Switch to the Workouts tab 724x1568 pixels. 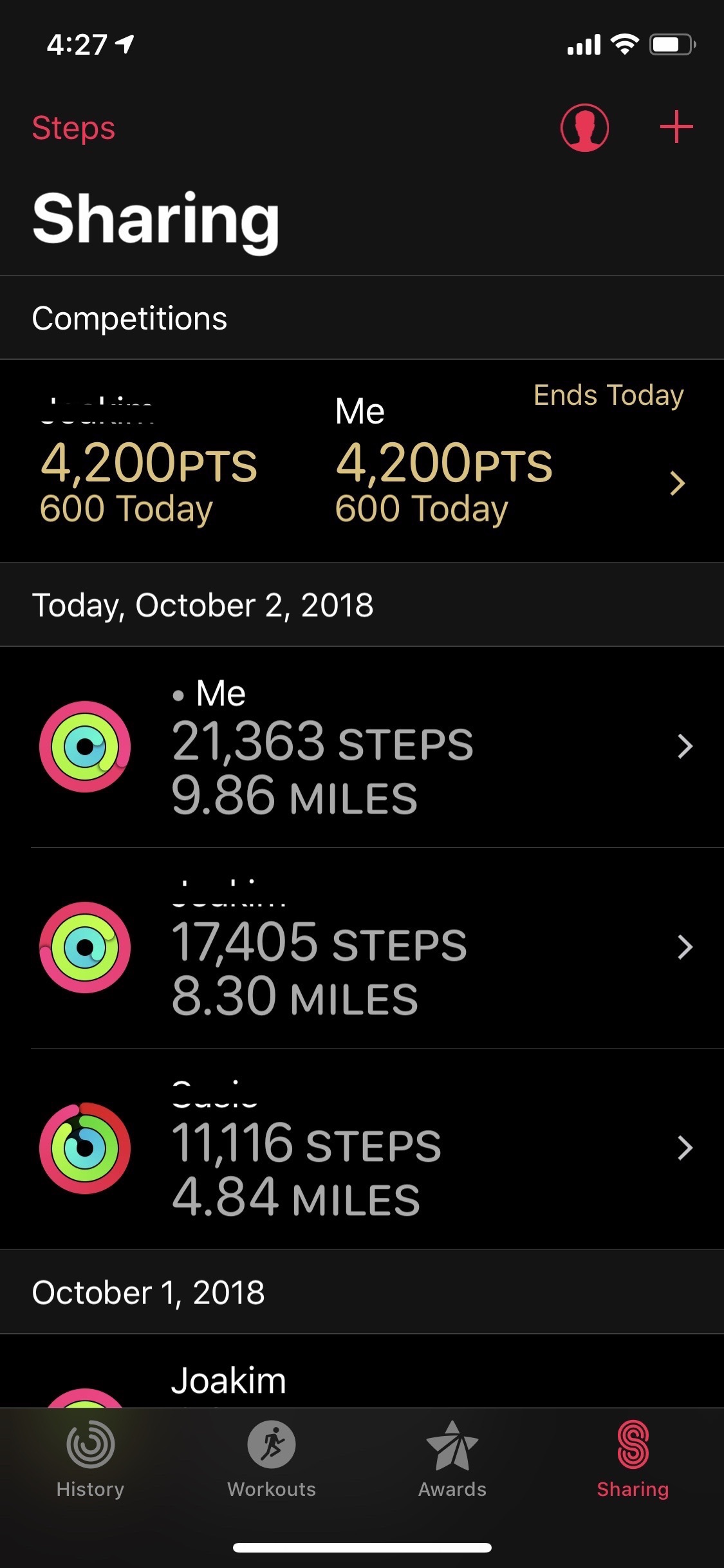coord(272,1459)
